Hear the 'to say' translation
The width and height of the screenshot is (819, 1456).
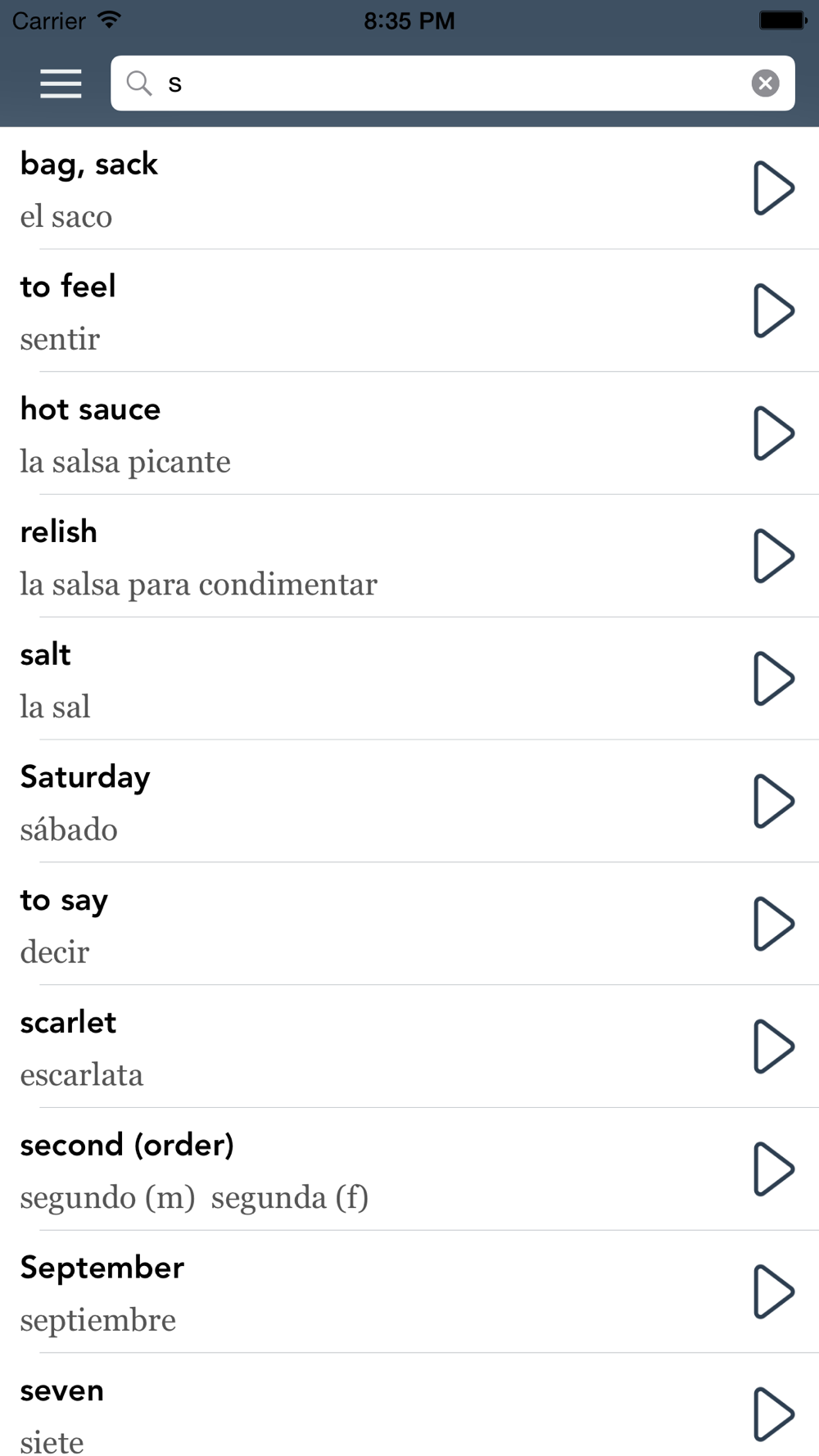(773, 924)
